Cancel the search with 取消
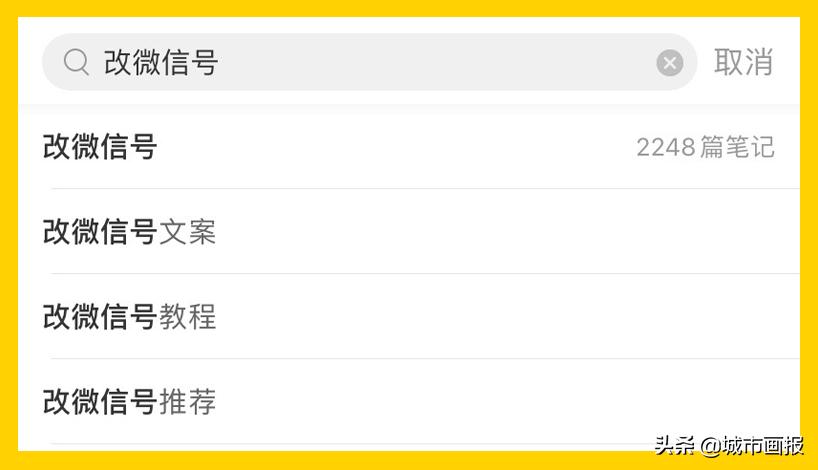This screenshot has height=470, width=818. tap(743, 62)
